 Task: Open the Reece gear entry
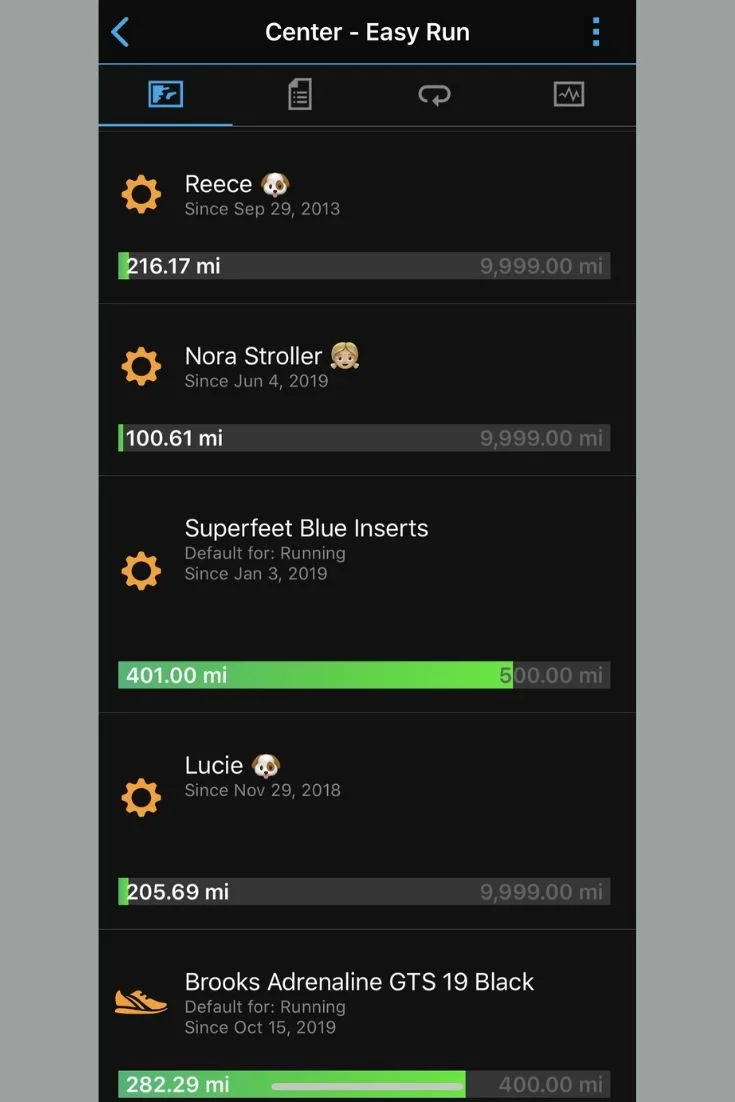(366, 218)
